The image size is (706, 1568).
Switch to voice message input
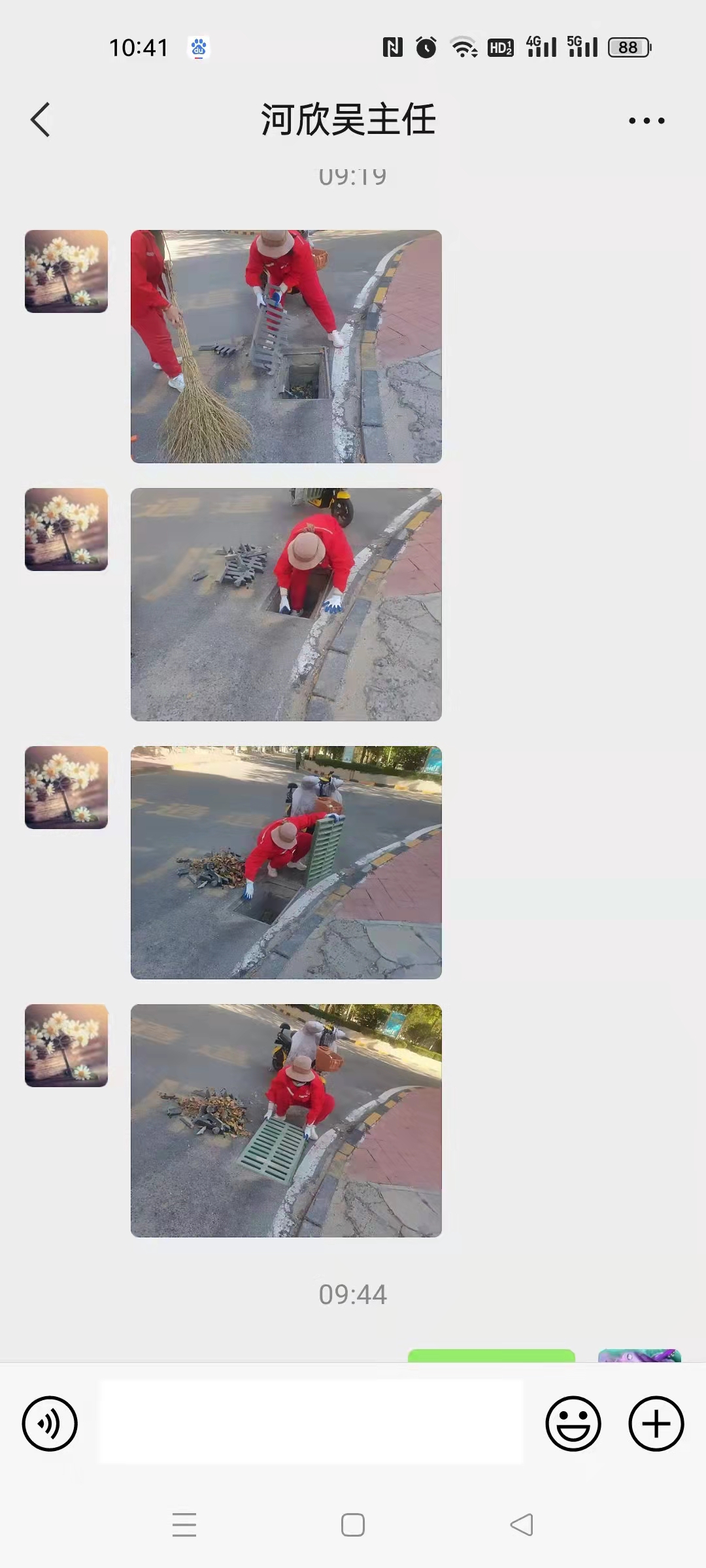tap(50, 1424)
